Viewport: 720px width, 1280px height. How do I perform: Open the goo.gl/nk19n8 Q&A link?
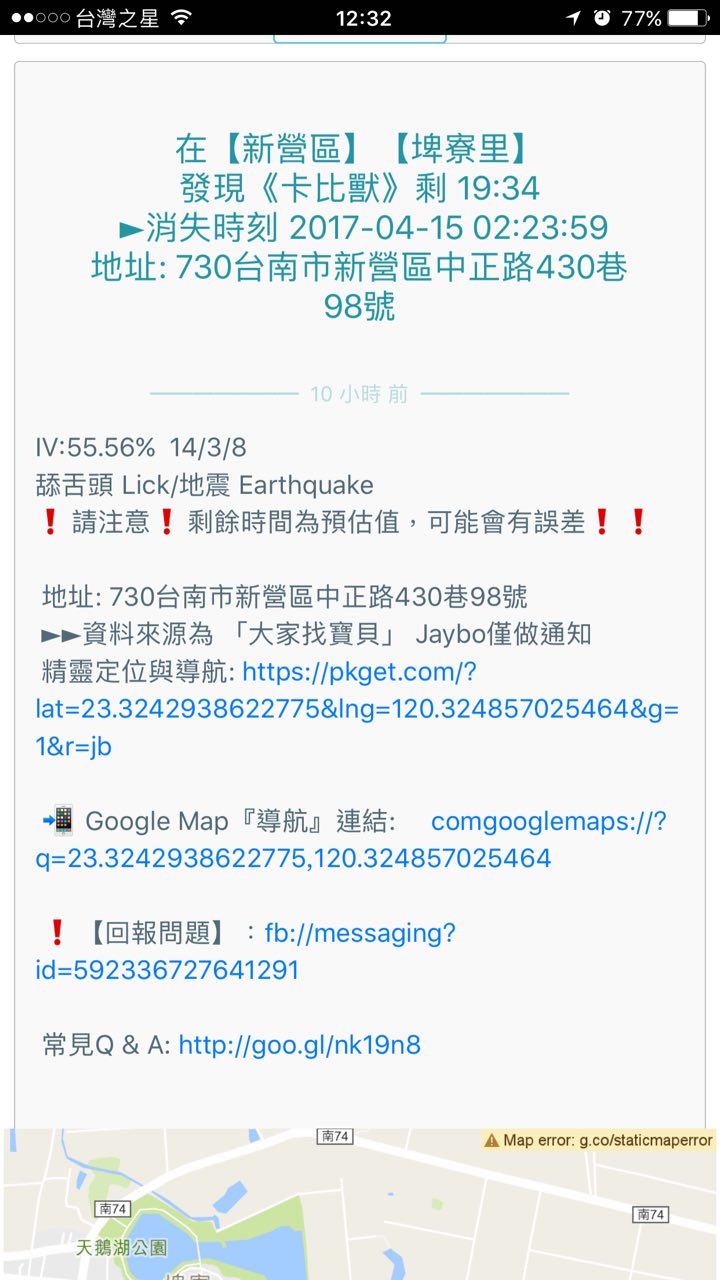299,1046
